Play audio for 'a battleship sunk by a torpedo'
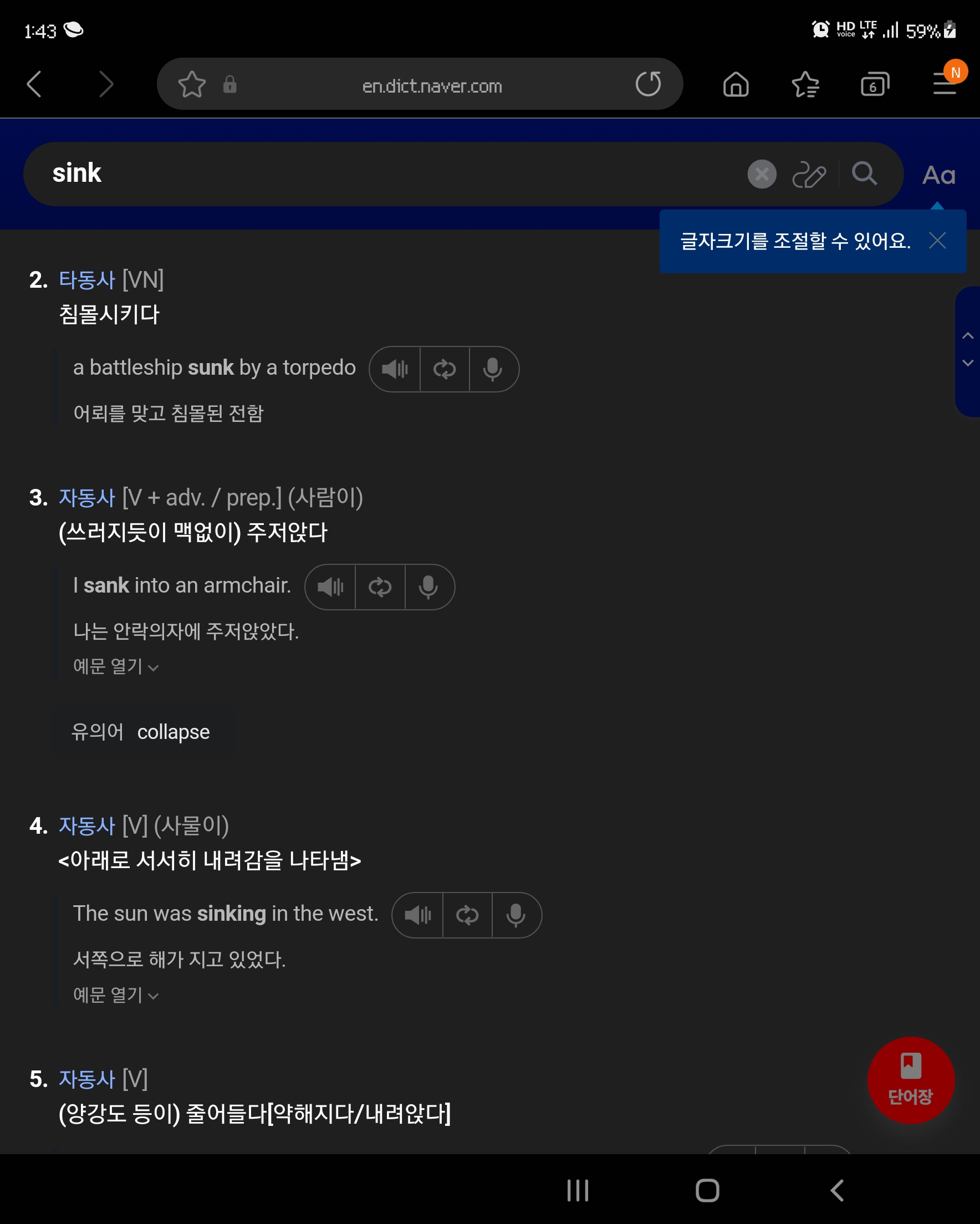 [x=395, y=369]
